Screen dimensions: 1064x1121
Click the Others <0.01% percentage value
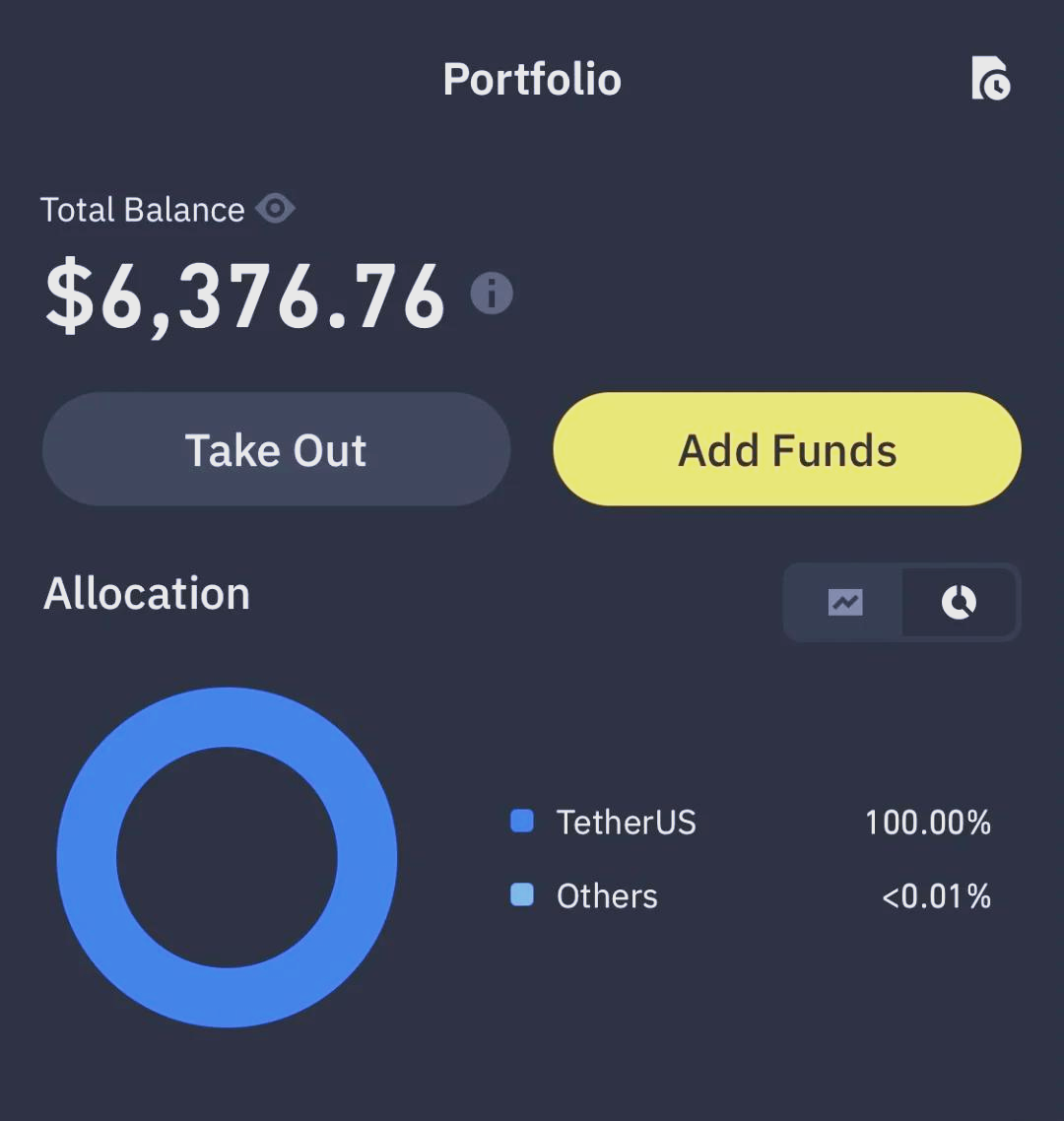[937, 895]
